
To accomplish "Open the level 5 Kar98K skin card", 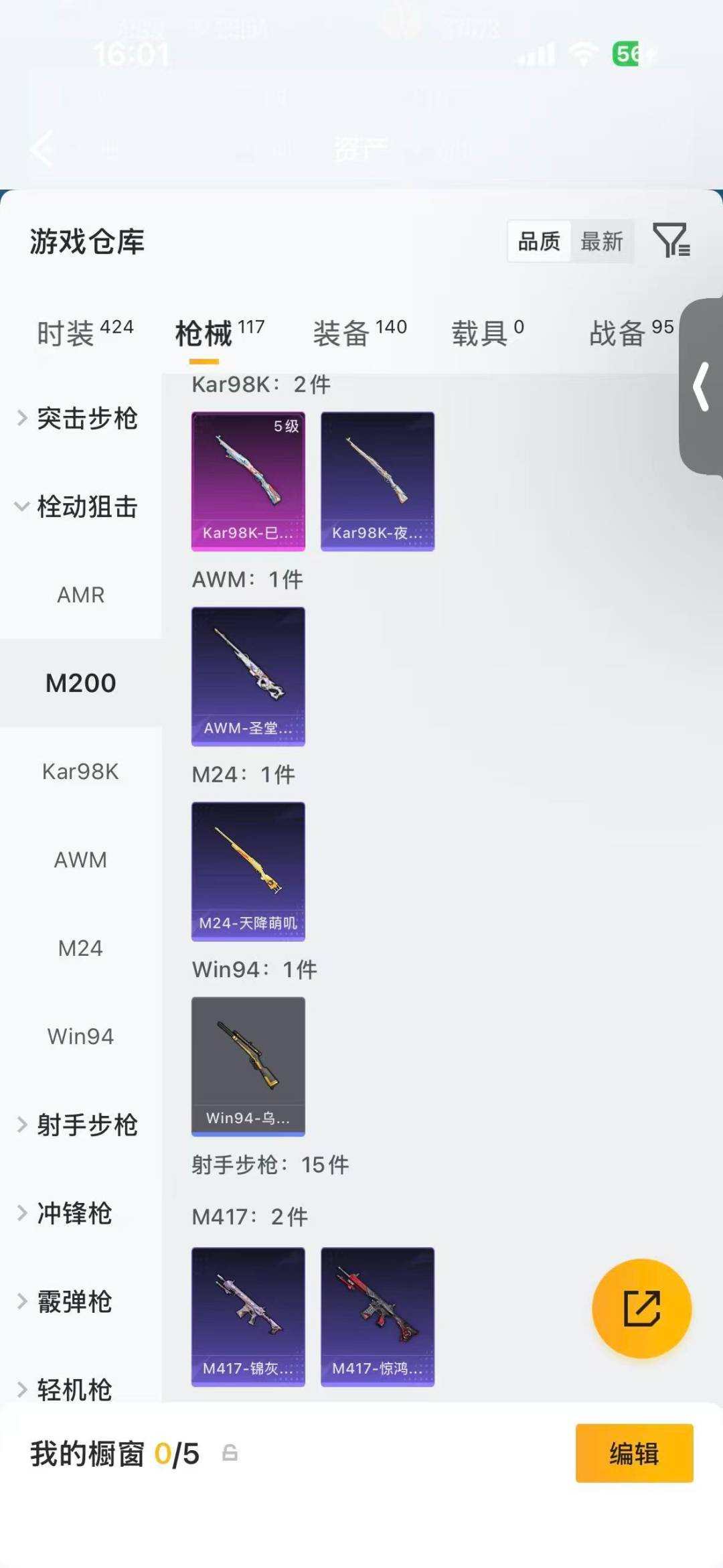I will pos(248,482).
